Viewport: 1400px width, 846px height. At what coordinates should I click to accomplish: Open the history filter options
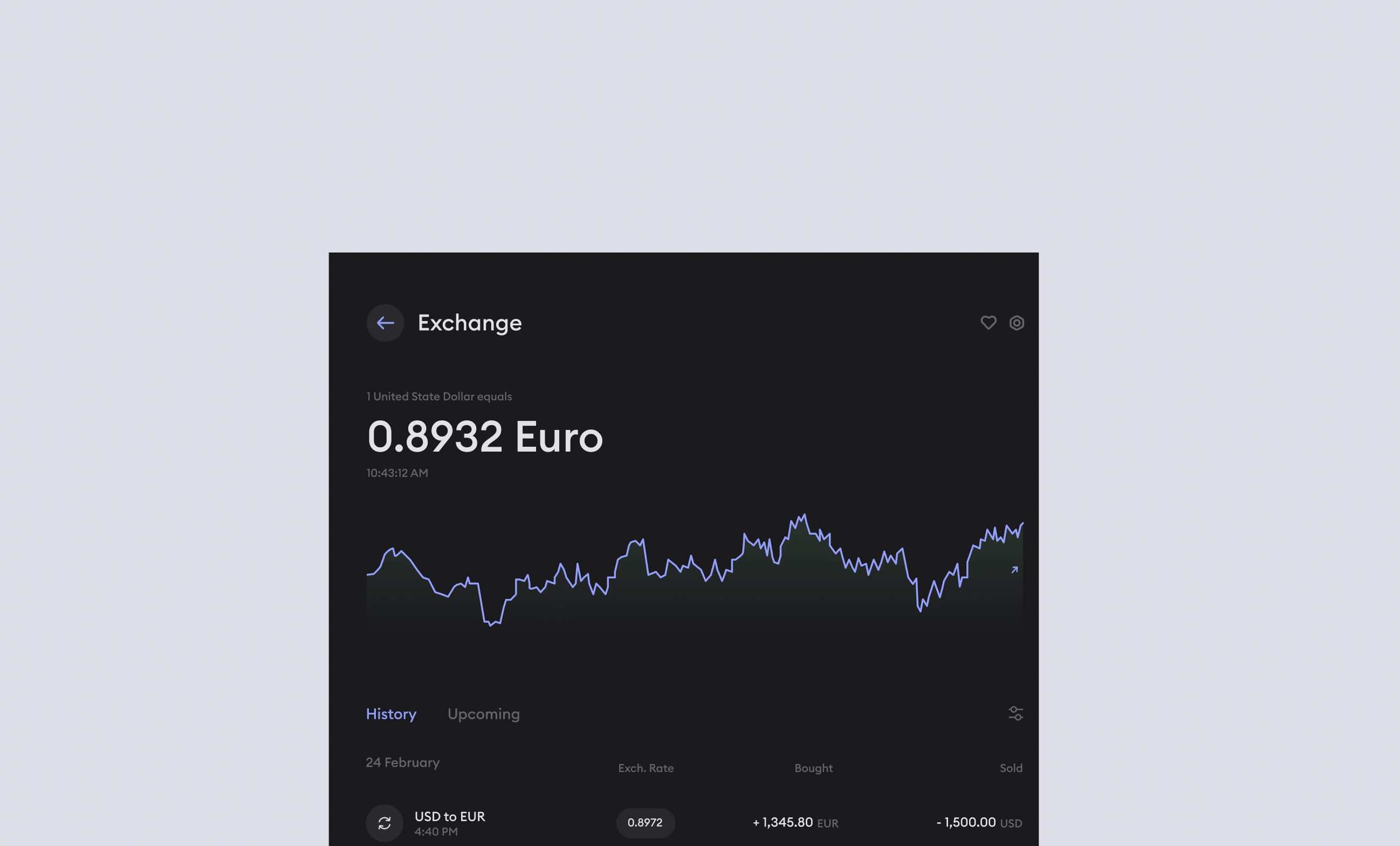(x=1015, y=713)
